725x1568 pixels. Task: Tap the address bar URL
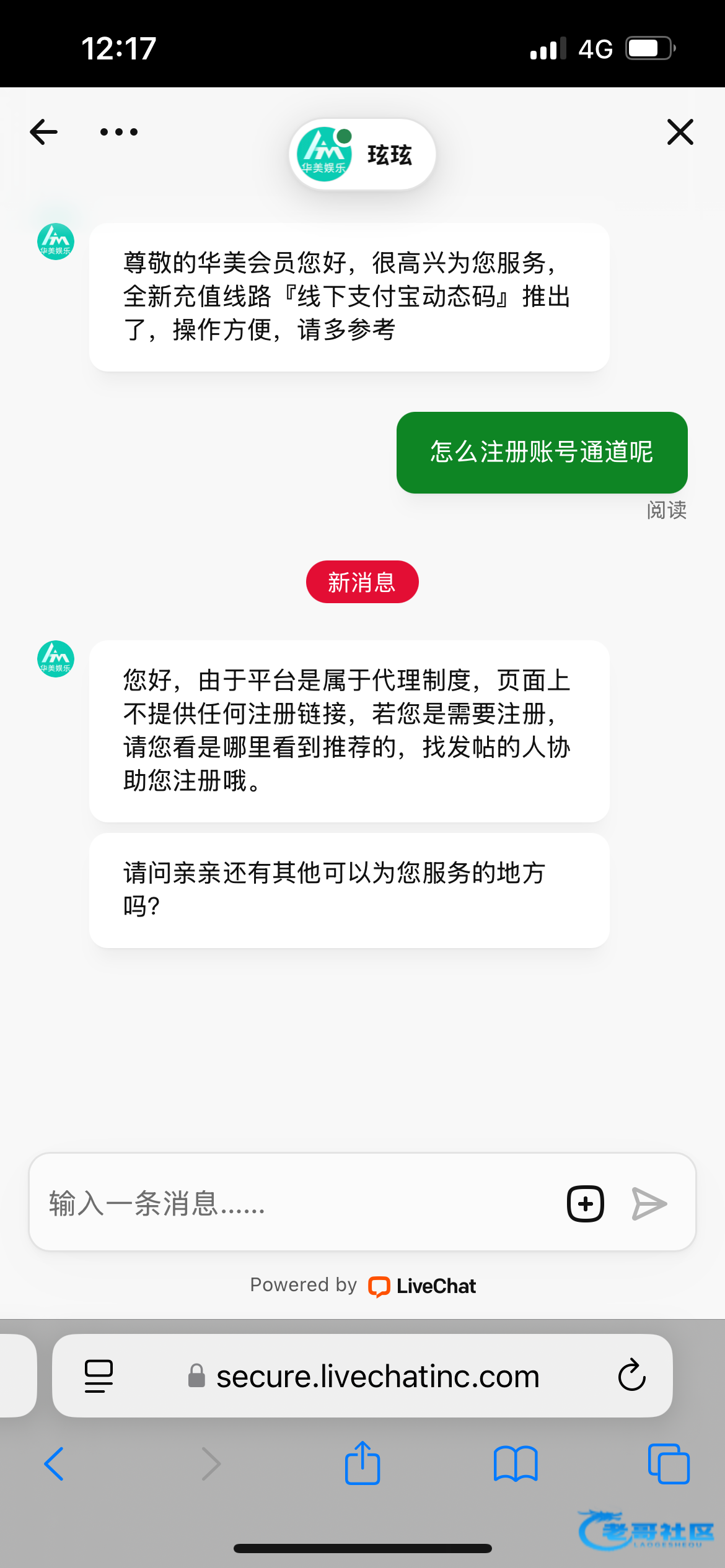click(377, 1376)
